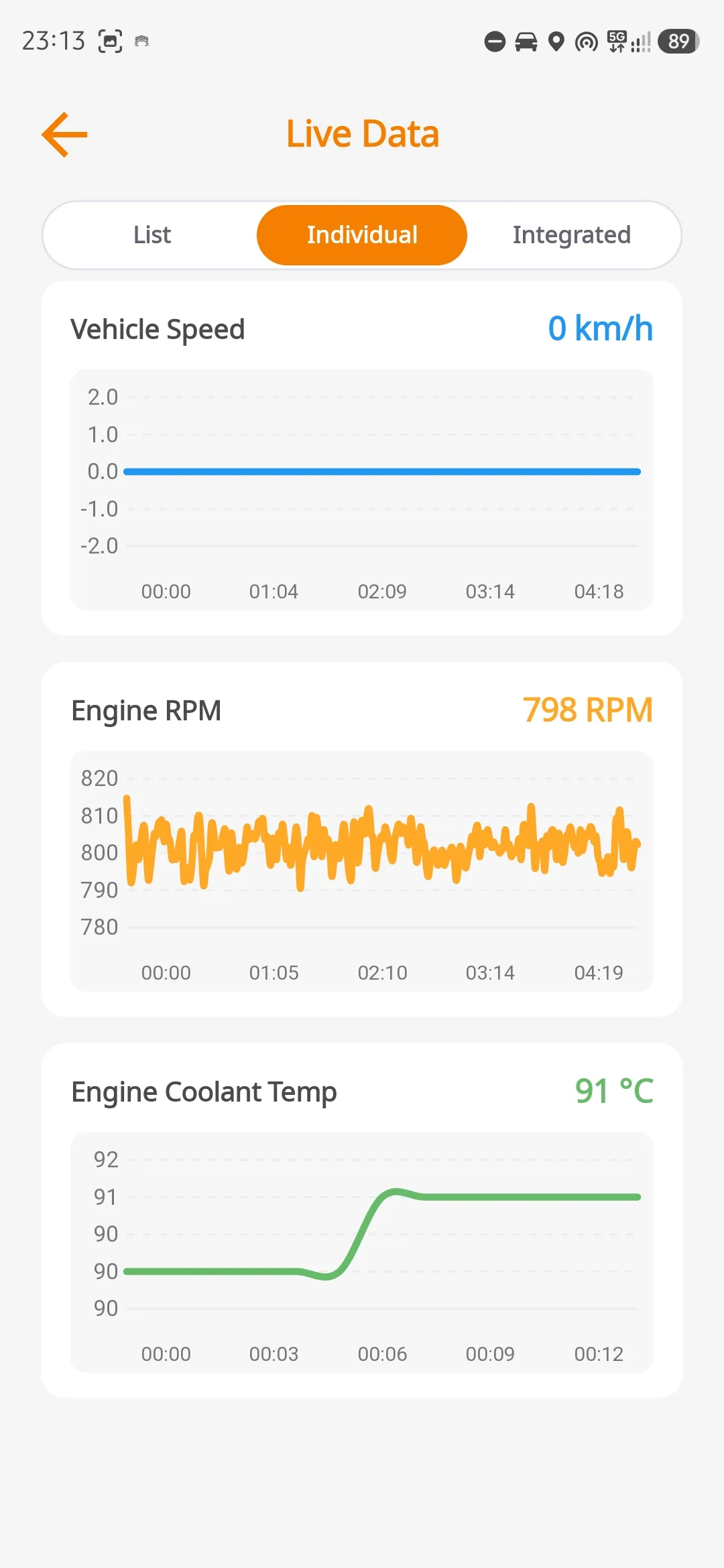The height and width of the screenshot is (1568, 724).
Task: Select the Individual tab
Action: [x=362, y=235]
